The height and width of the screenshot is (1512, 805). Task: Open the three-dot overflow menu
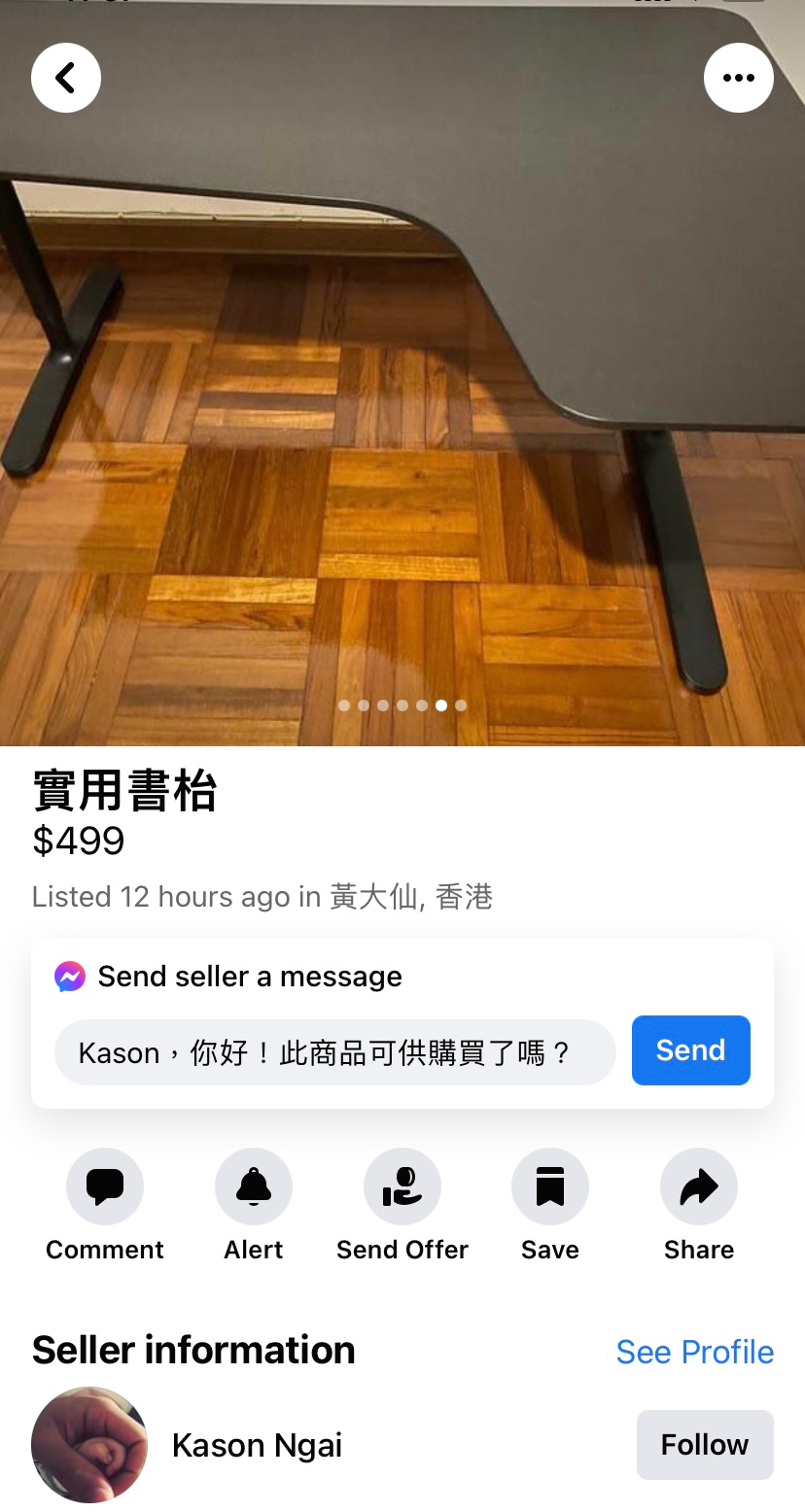coord(739,78)
